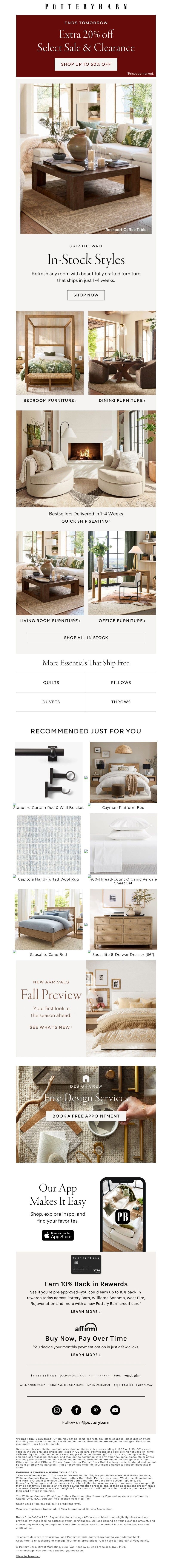Browse Office Furniture link
This screenshot has height=1568, width=172.
pos(121,621)
